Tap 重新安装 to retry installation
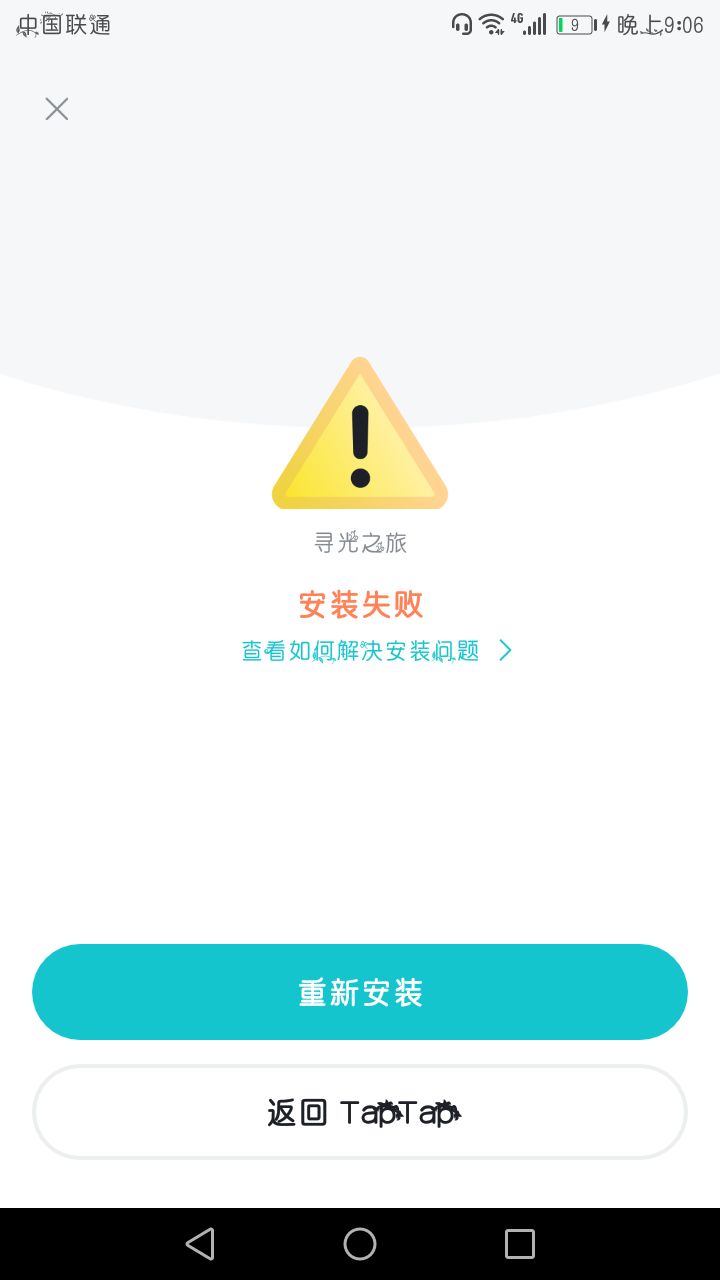This screenshot has height=1280, width=720. tap(360, 991)
